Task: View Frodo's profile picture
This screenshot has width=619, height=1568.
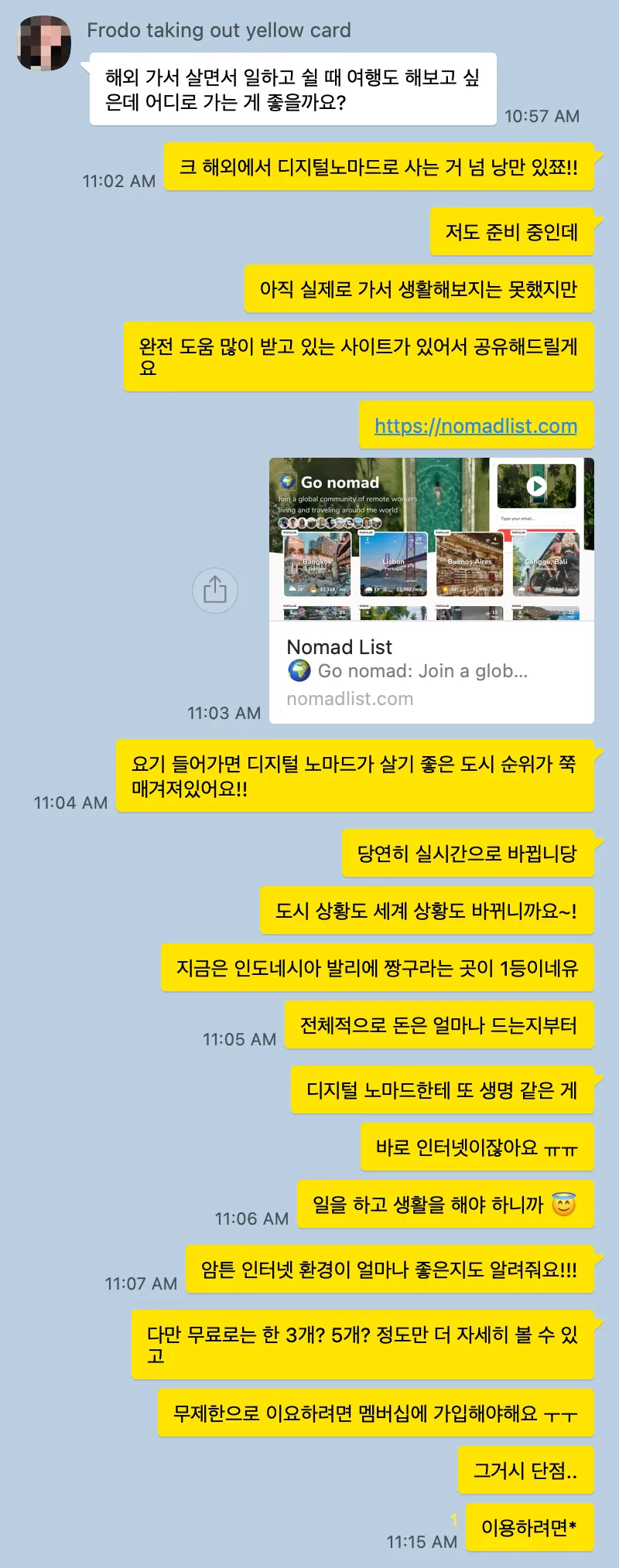Action: (x=44, y=43)
